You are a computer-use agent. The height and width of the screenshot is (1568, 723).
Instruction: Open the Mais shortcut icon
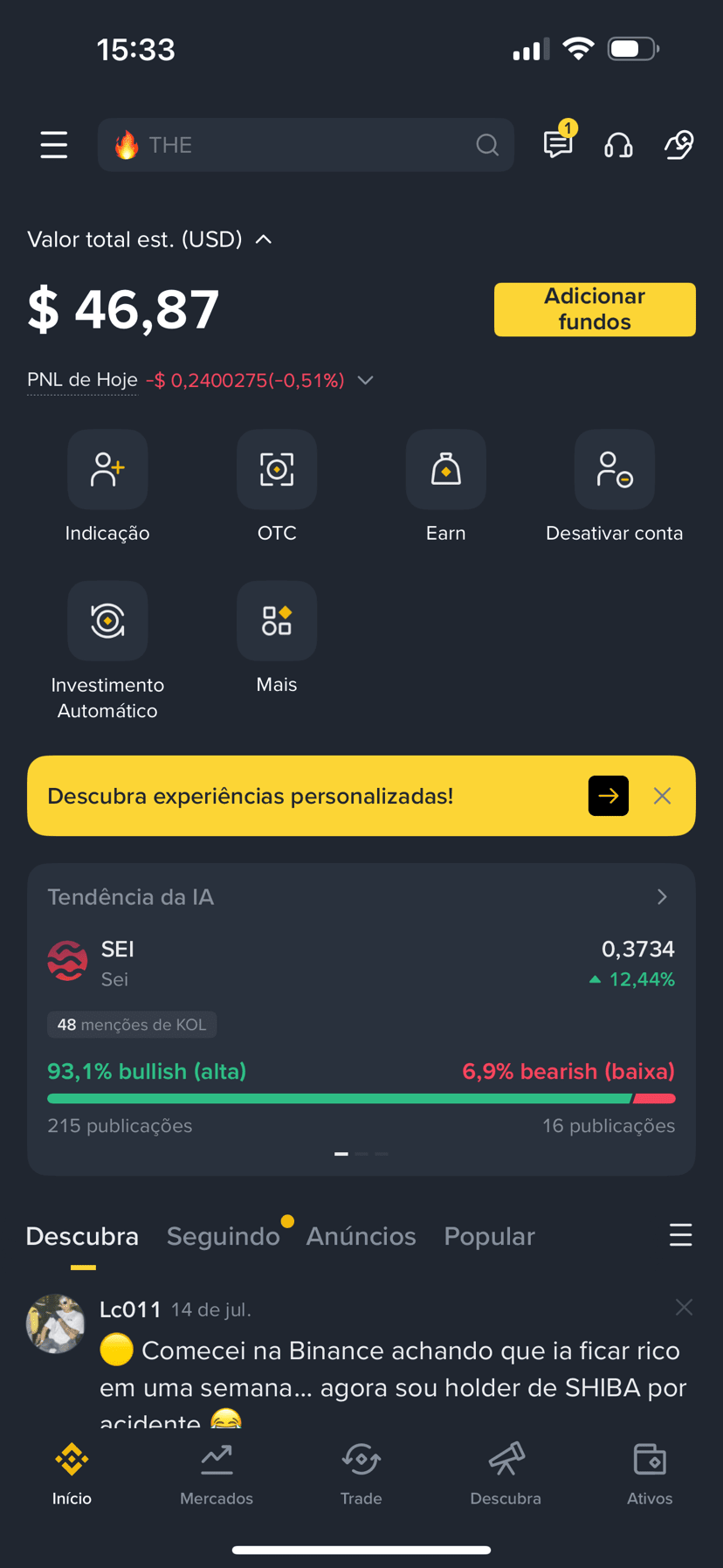(276, 621)
